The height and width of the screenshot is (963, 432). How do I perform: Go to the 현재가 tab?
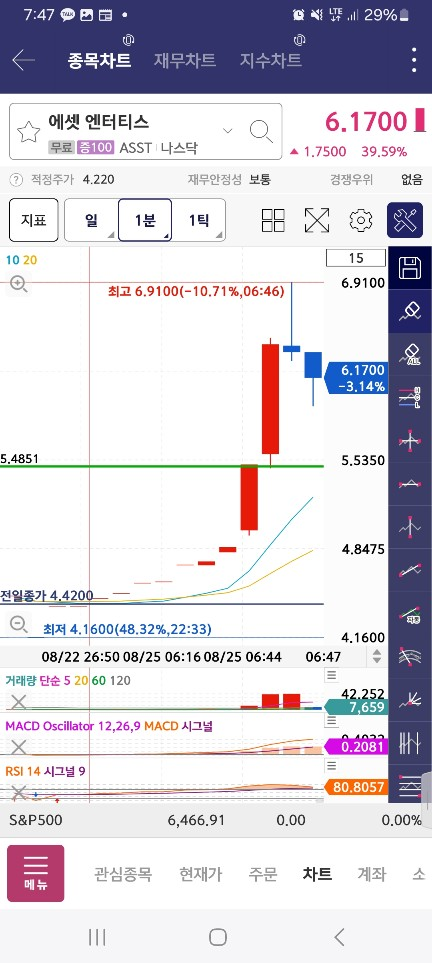[200, 874]
